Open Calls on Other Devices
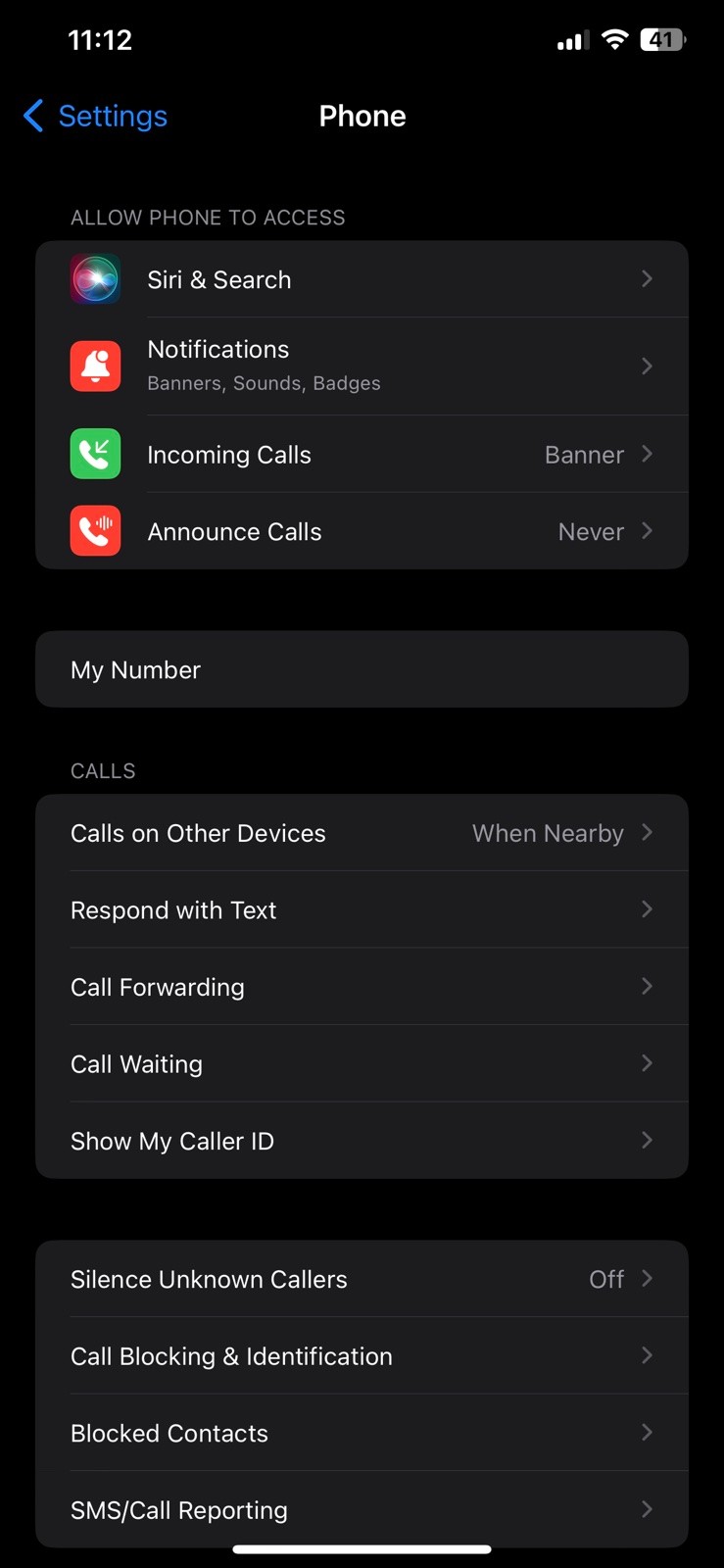724x1568 pixels. (362, 833)
